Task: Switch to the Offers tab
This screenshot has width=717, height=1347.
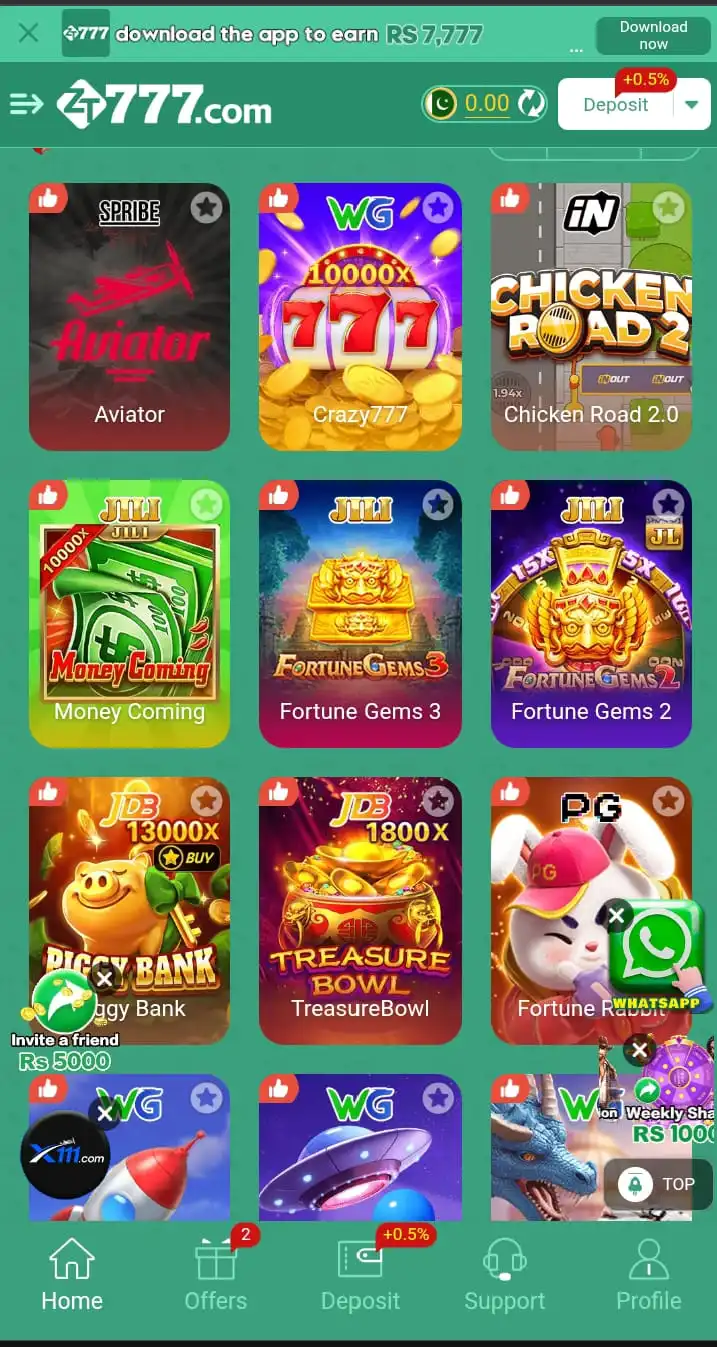Action: point(215,1275)
